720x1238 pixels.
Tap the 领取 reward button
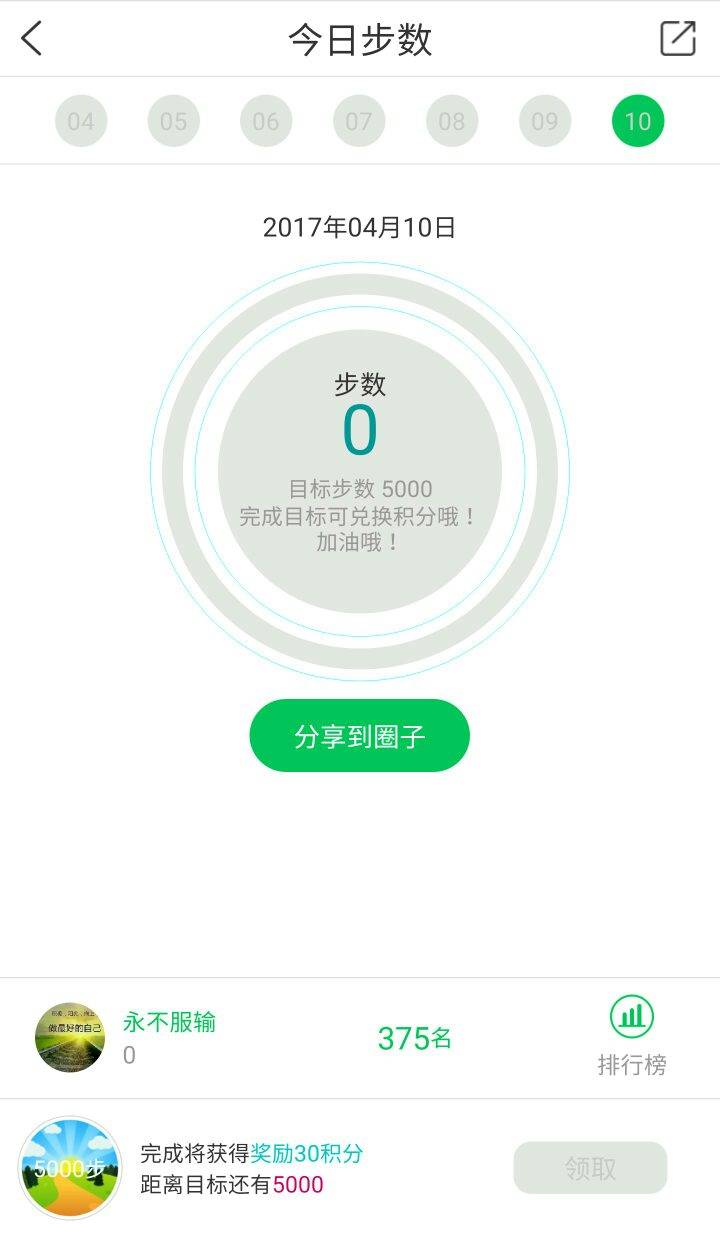click(590, 1168)
